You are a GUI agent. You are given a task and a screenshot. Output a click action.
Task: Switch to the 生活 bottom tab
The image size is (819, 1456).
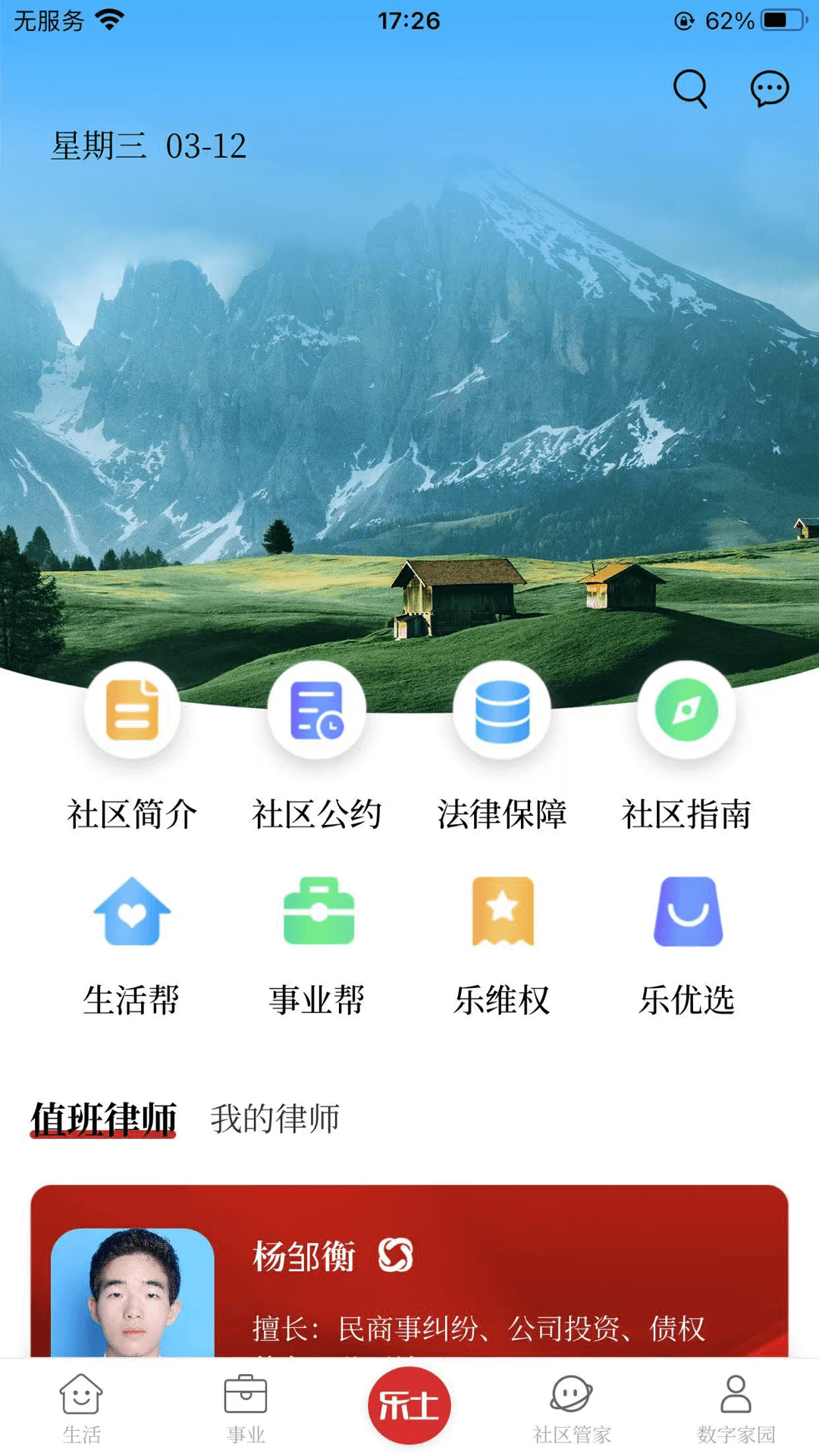[81, 1408]
